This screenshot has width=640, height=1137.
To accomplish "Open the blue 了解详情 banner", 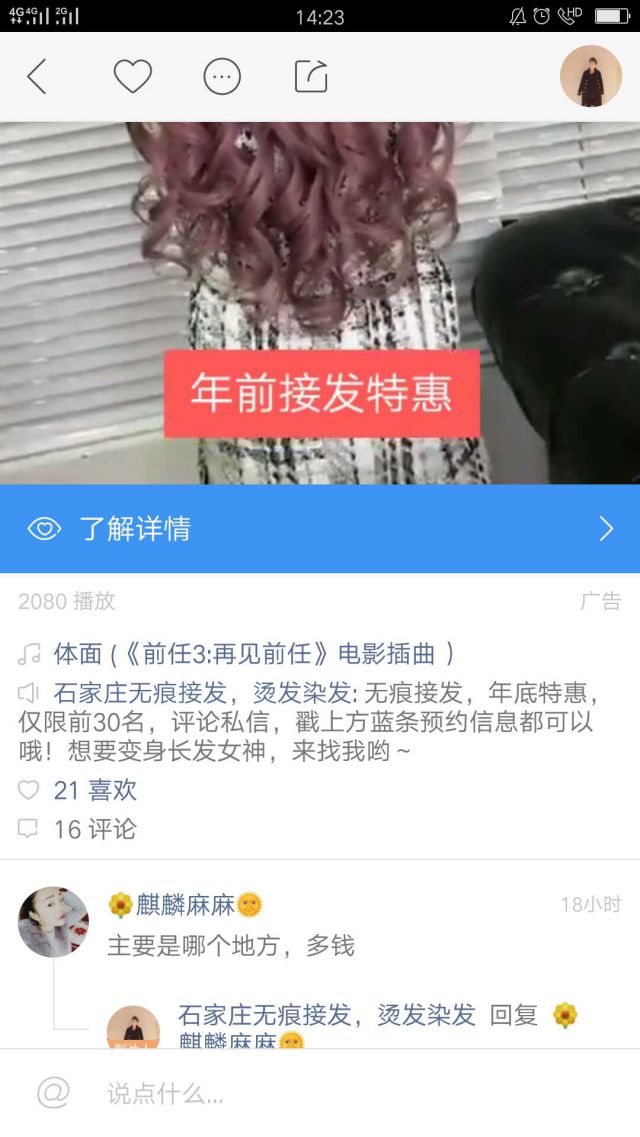I will 320,529.
